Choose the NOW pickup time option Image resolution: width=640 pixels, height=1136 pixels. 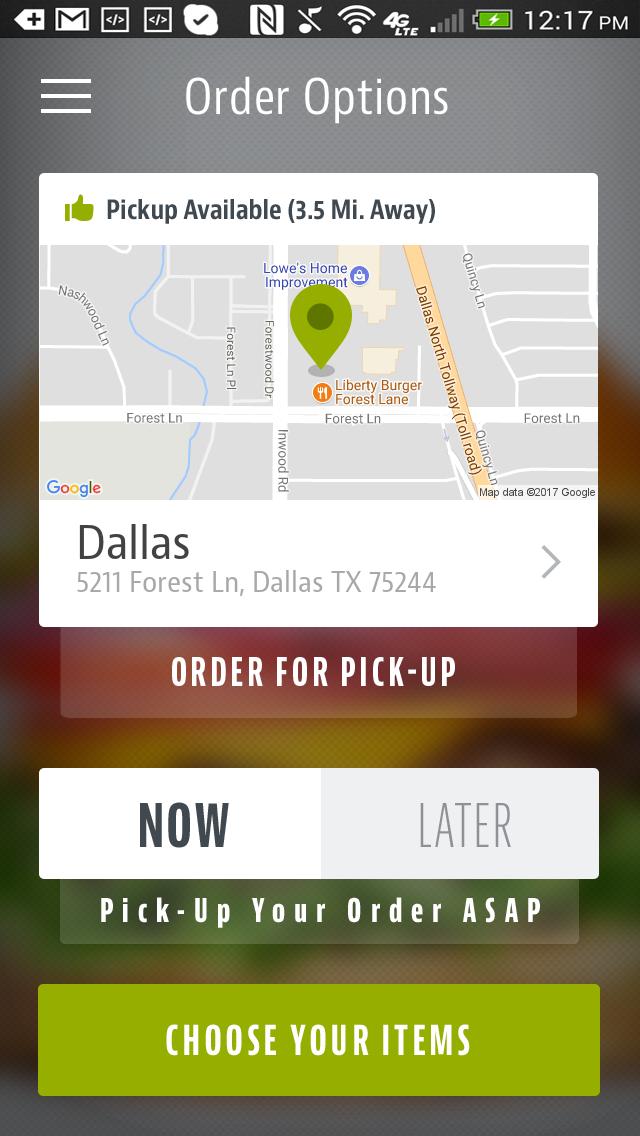[x=181, y=824]
